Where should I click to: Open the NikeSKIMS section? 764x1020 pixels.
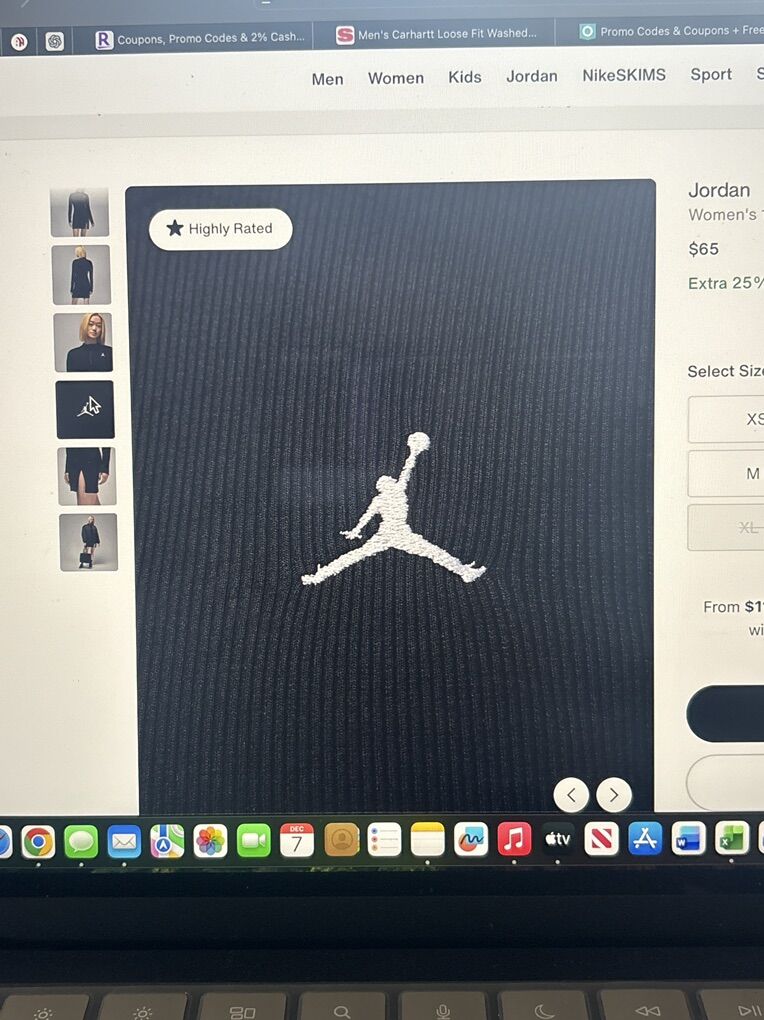pos(623,75)
